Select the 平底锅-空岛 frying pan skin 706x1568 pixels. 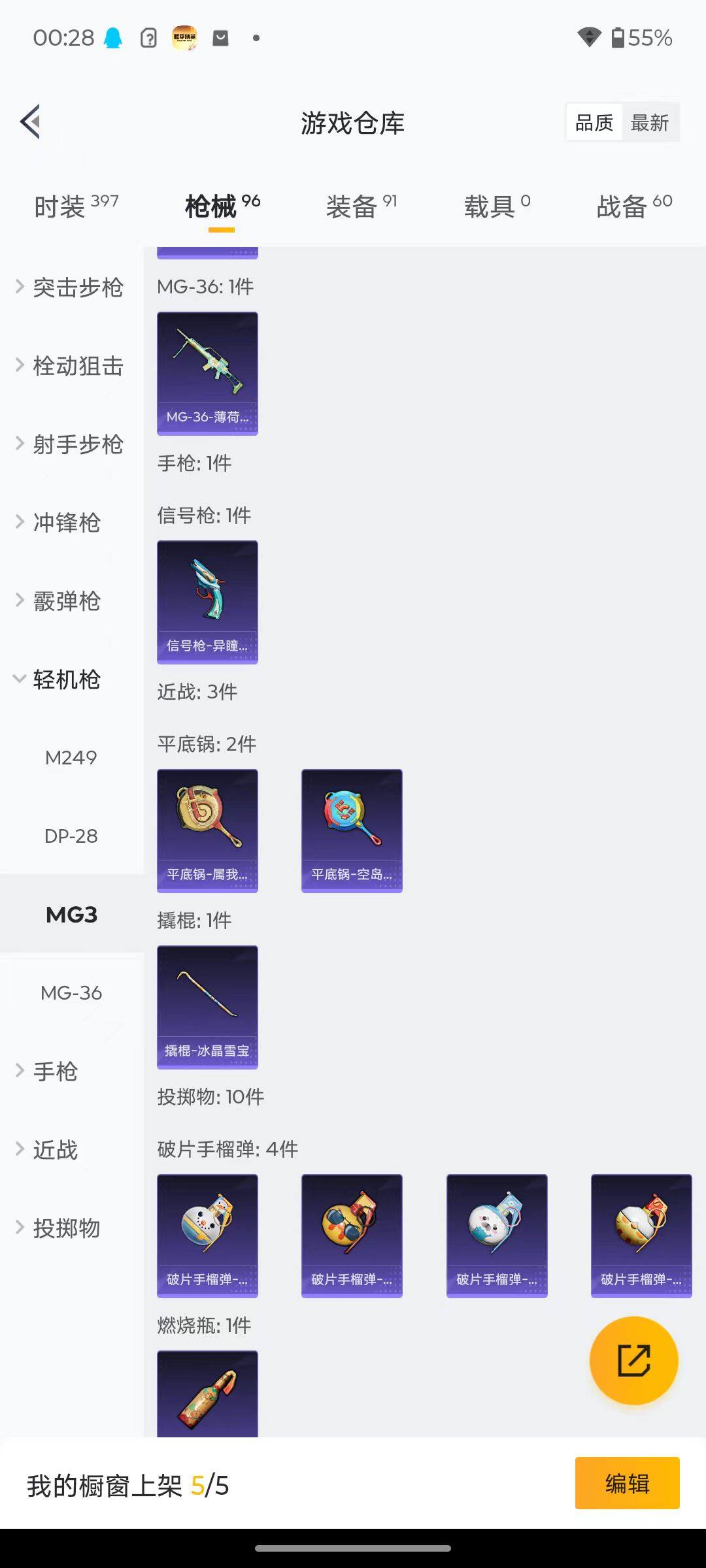click(x=352, y=830)
